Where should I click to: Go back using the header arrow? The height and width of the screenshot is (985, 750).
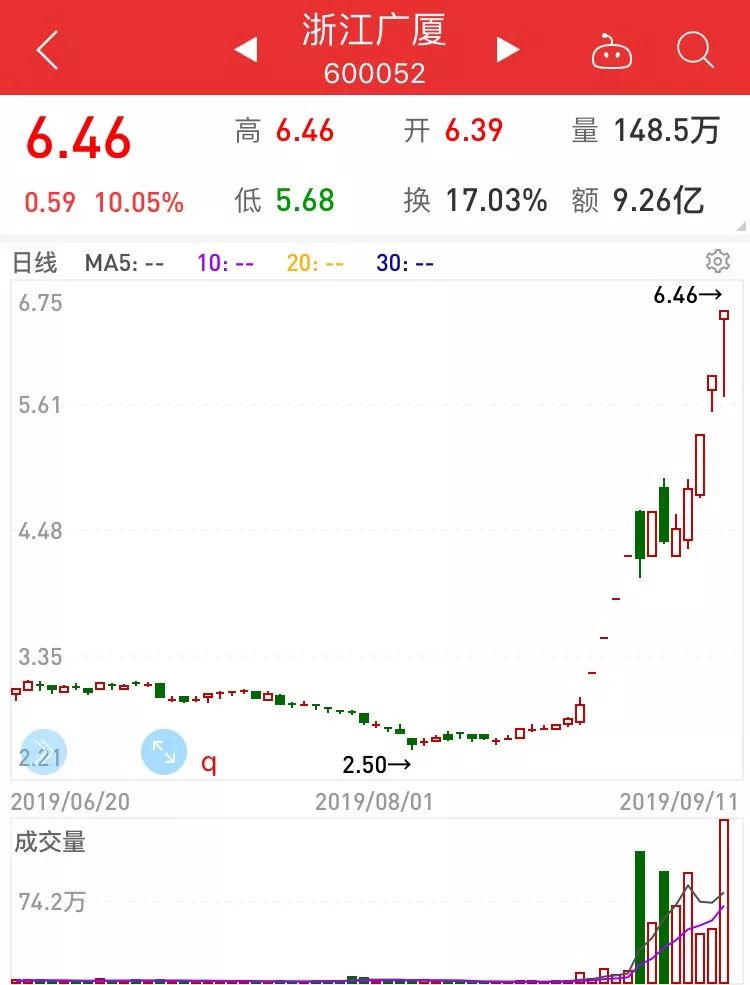click(x=47, y=50)
